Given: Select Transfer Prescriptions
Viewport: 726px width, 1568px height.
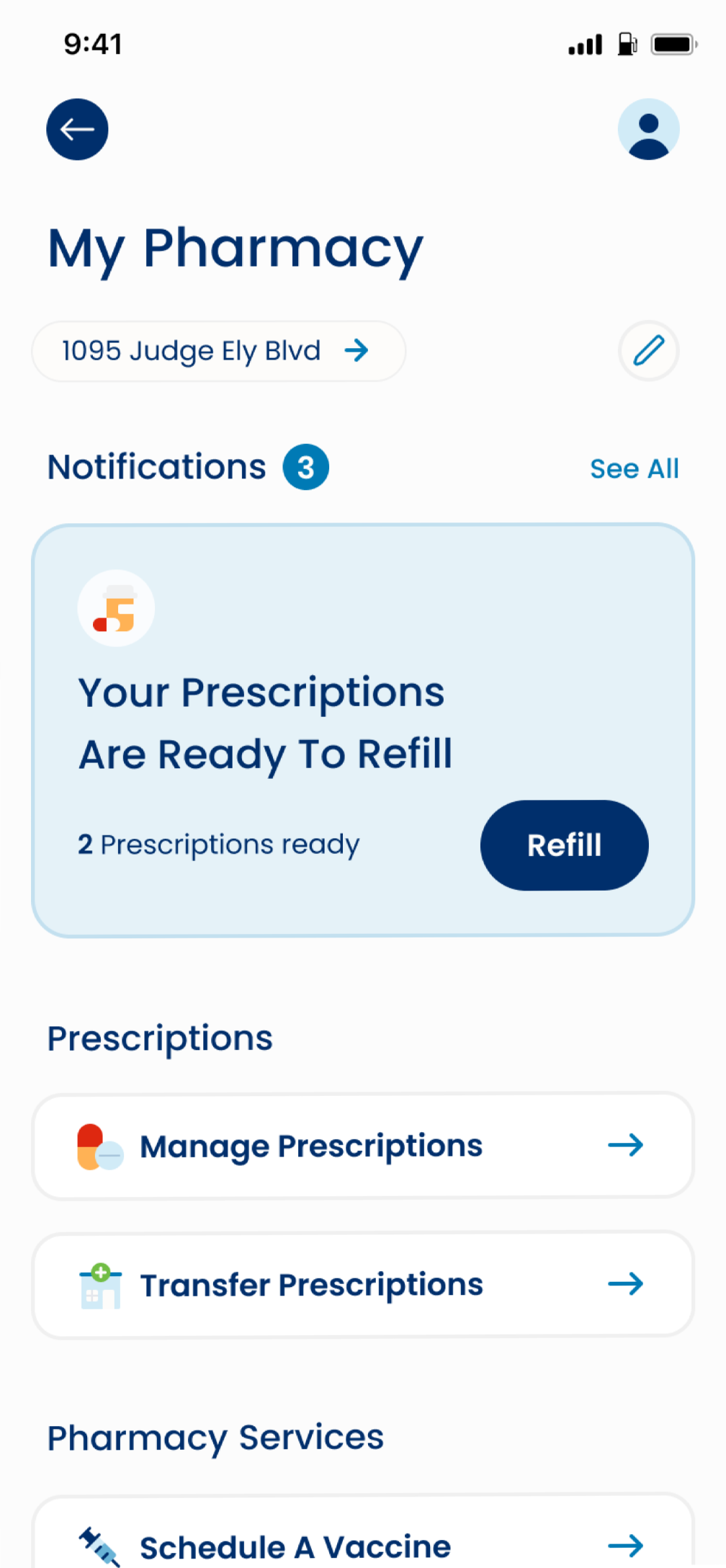Looking at the screenshot, I should click(x=362, y=1285).
